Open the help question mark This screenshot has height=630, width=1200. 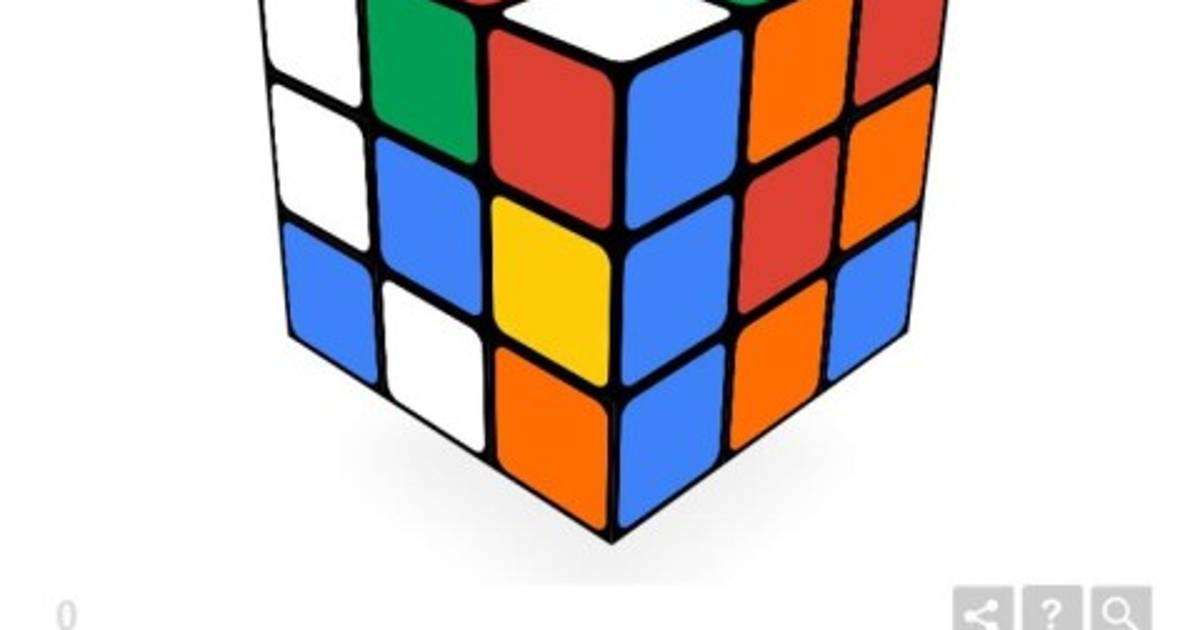click(1052, 610)
